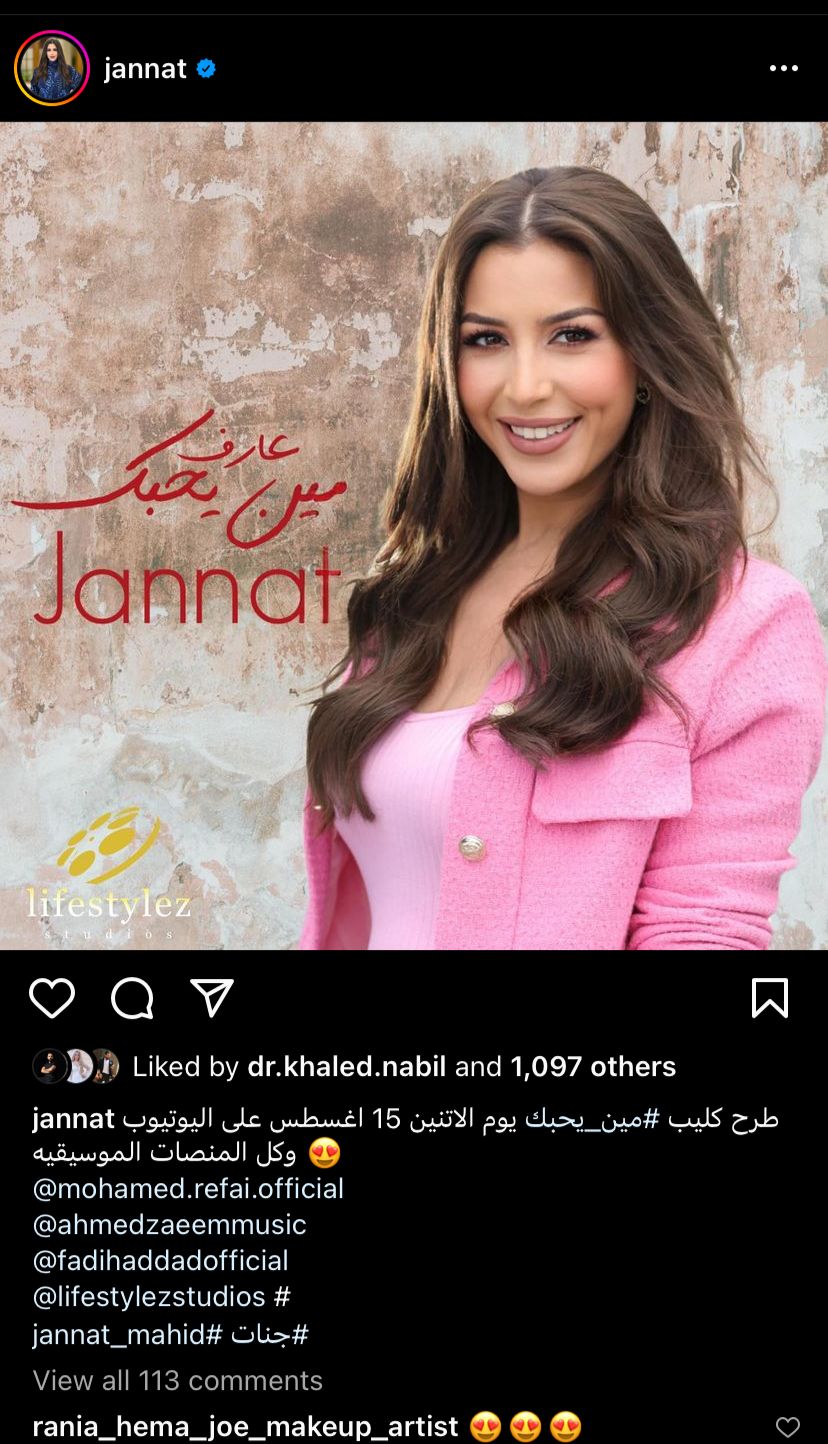View all 113 comments
The height and width of the screenshot is (1444, 828).
178,1380
